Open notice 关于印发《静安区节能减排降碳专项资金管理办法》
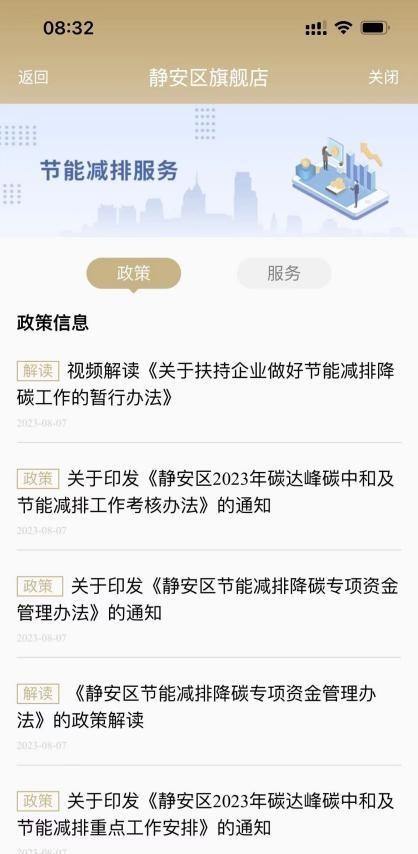Image resolution: width=418 pixels, height=854 pixels. 209,609
